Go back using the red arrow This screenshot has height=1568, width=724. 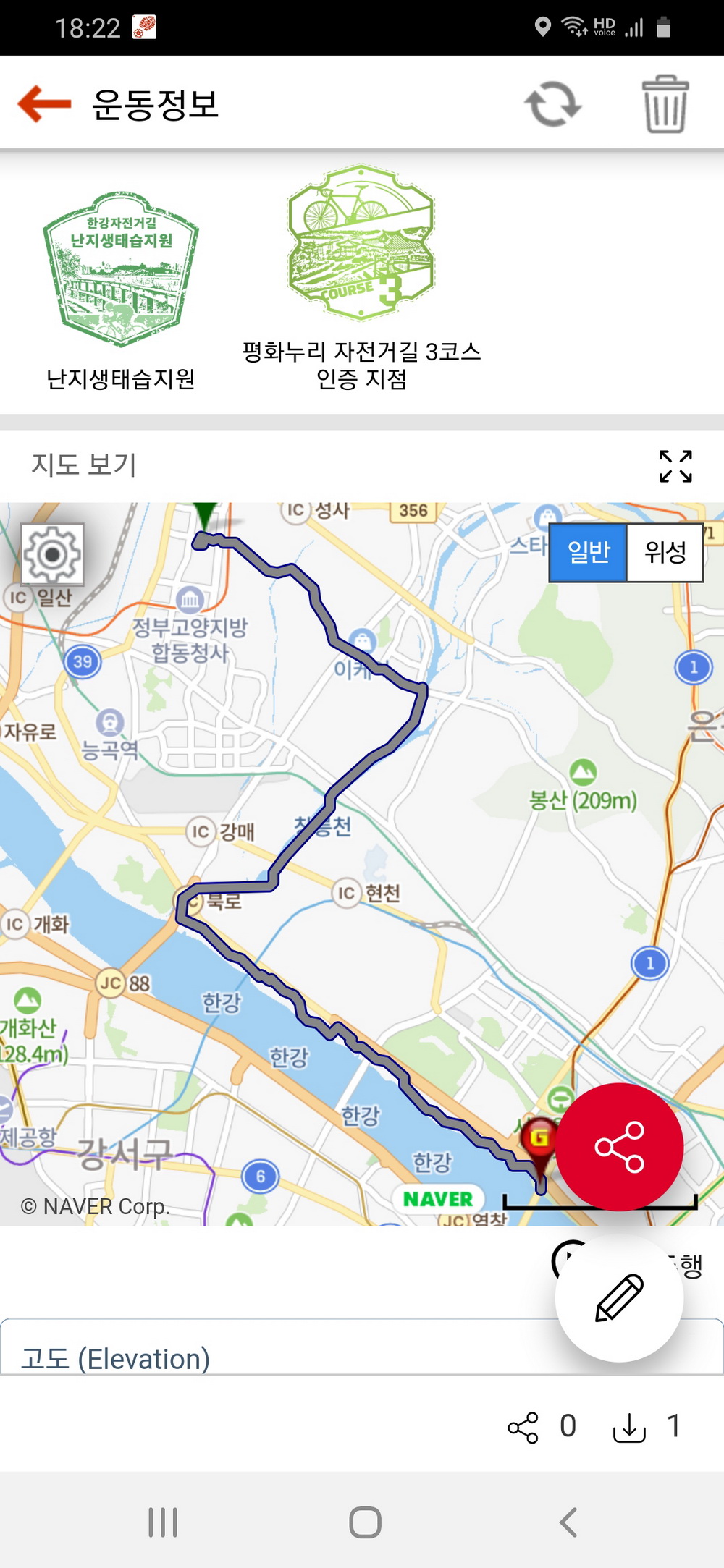45,103
